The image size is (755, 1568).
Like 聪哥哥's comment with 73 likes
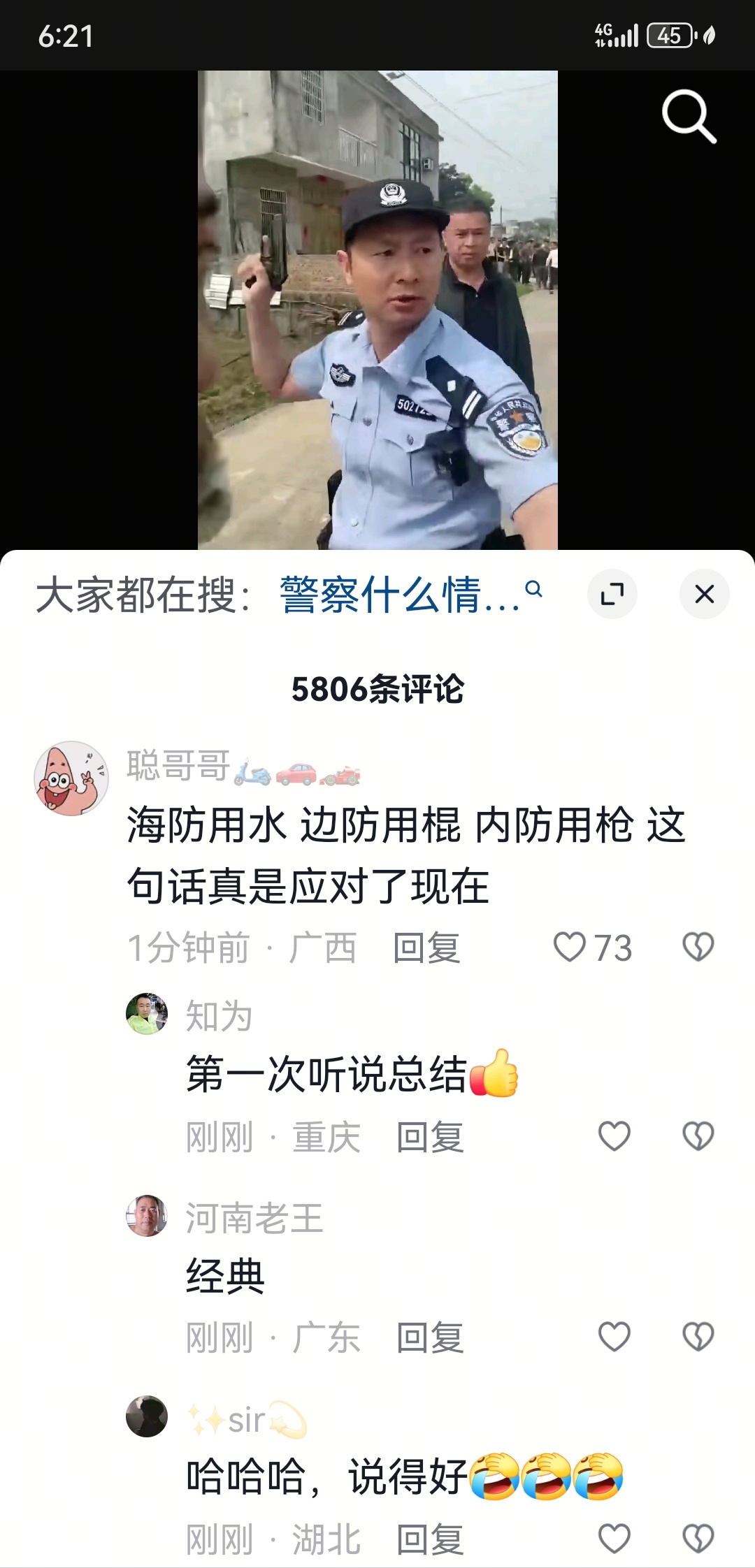(570, 948)
